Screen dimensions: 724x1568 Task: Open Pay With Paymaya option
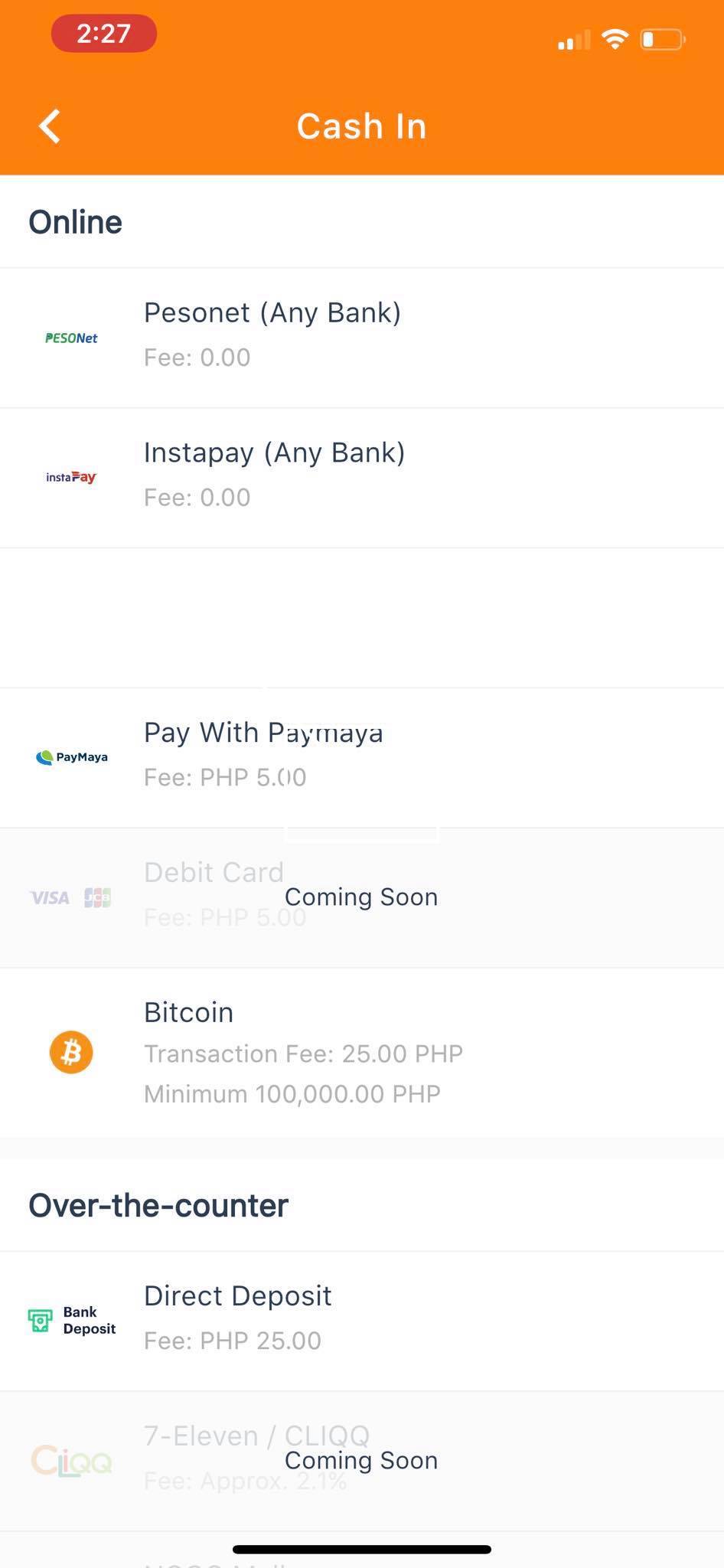[x=362, y=757]
